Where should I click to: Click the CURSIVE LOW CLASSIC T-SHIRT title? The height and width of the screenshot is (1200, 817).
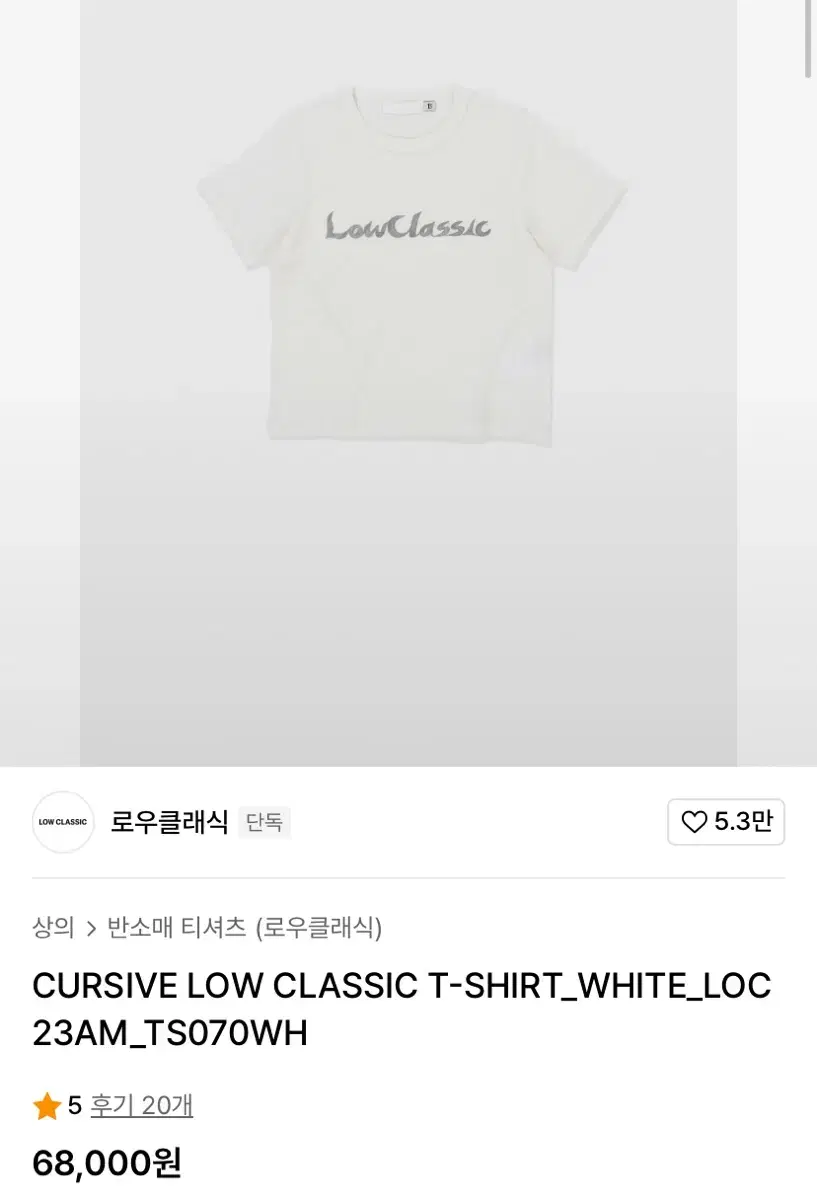click(400, 986)
